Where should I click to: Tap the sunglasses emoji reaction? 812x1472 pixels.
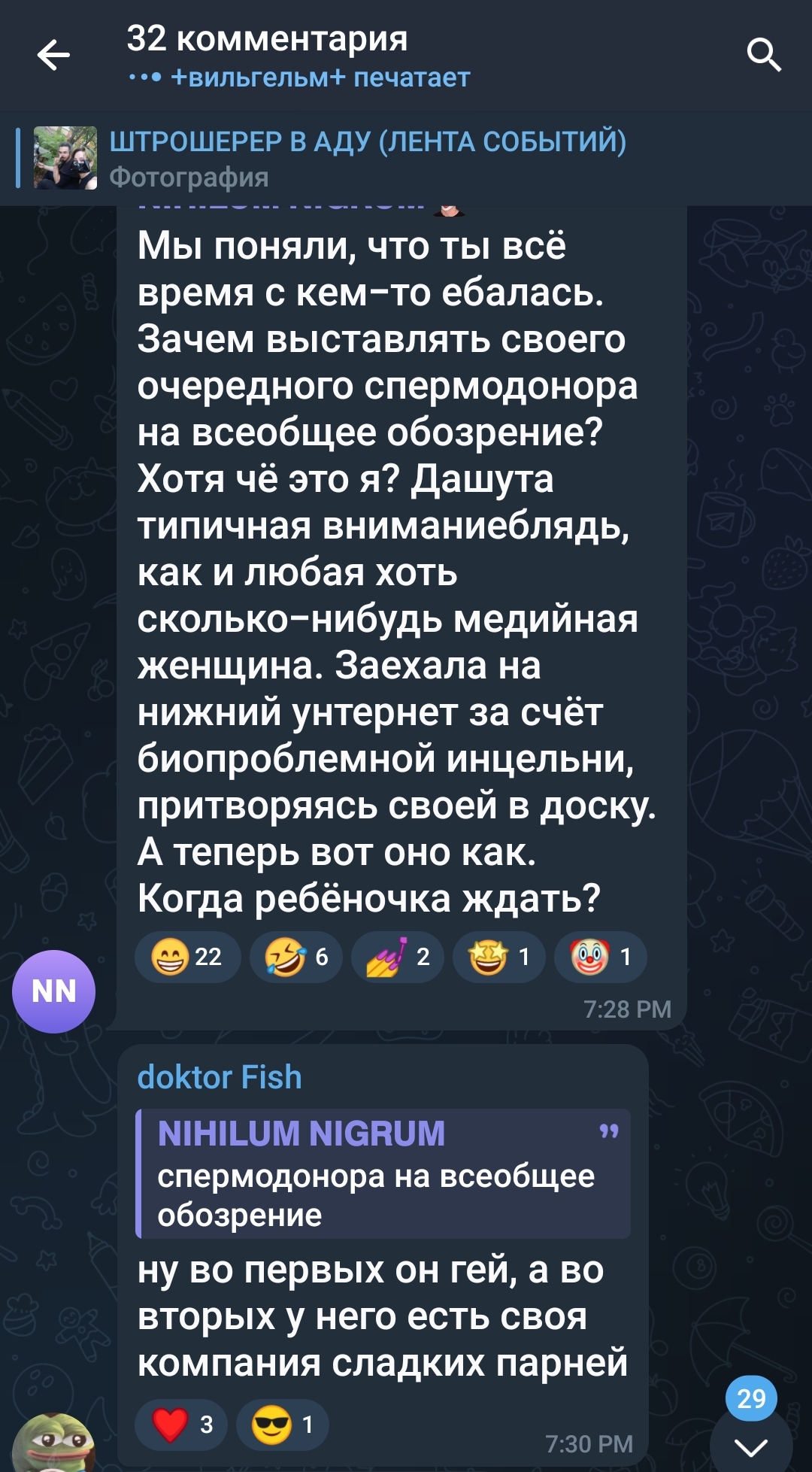283,1425
